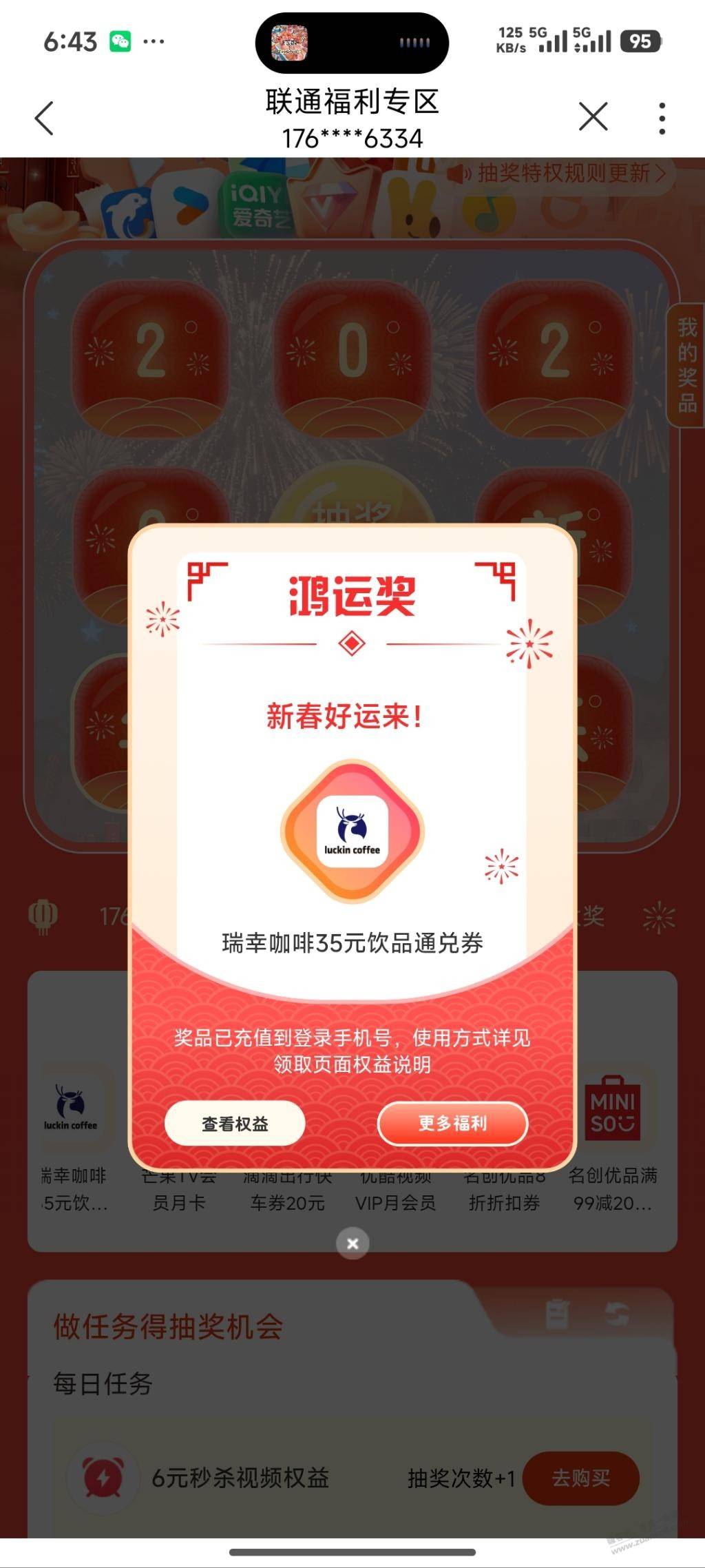Tap 去购买 for 6元秒杀视频权益

point(580,1478)
